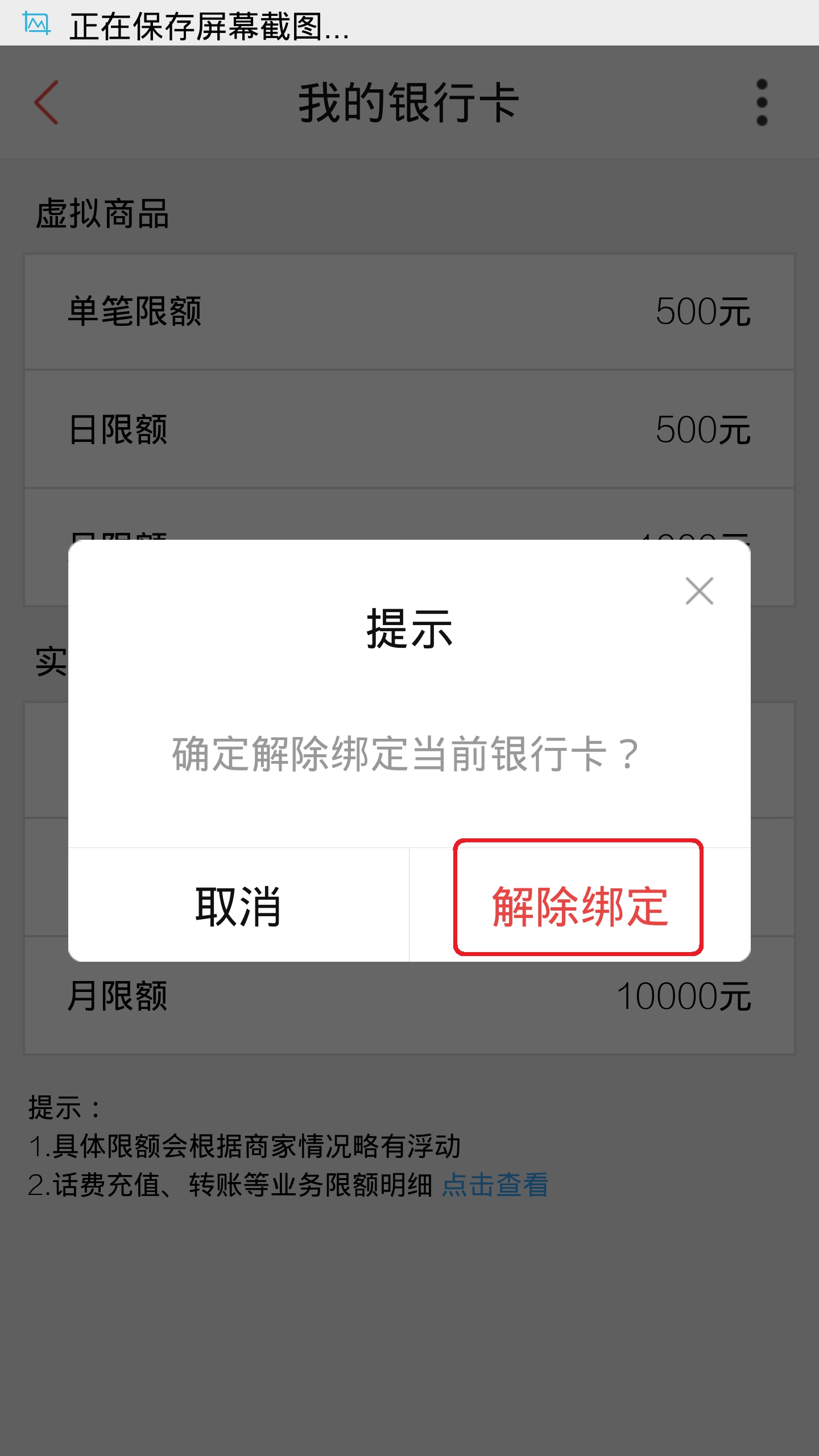Tap 取消 to cancel unbinding
Viewport: 819px width, 1456px height.
tap(238, 905)
